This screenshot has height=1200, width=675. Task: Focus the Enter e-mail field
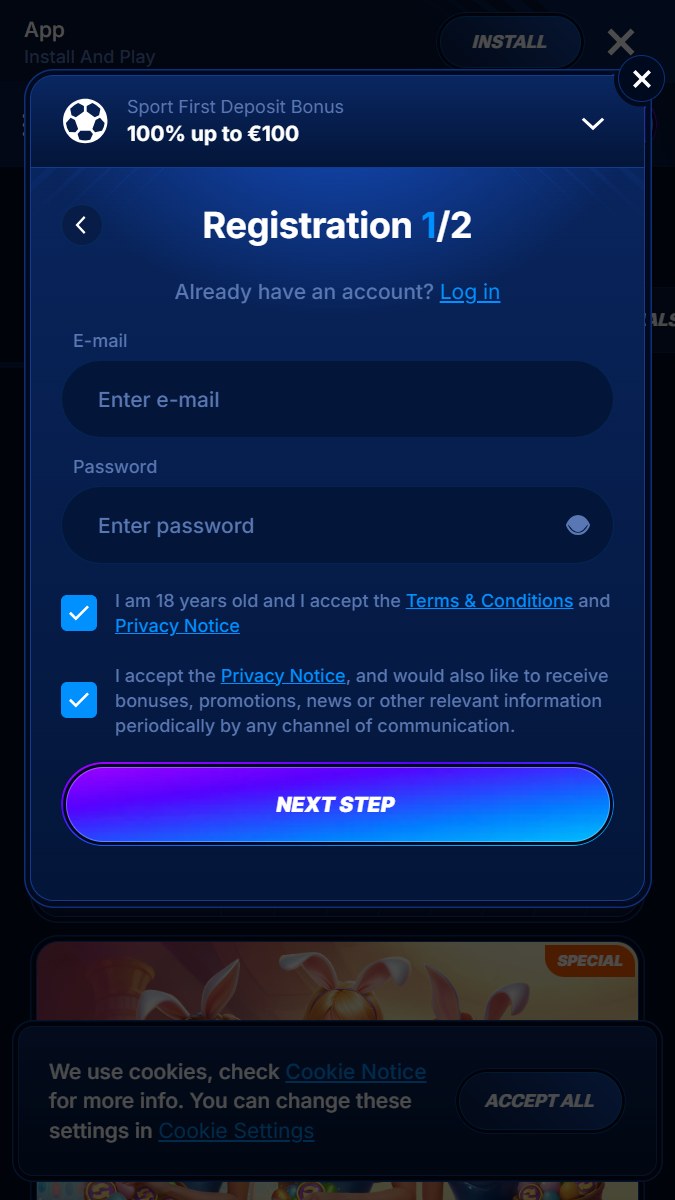click(x=337, y=399)
